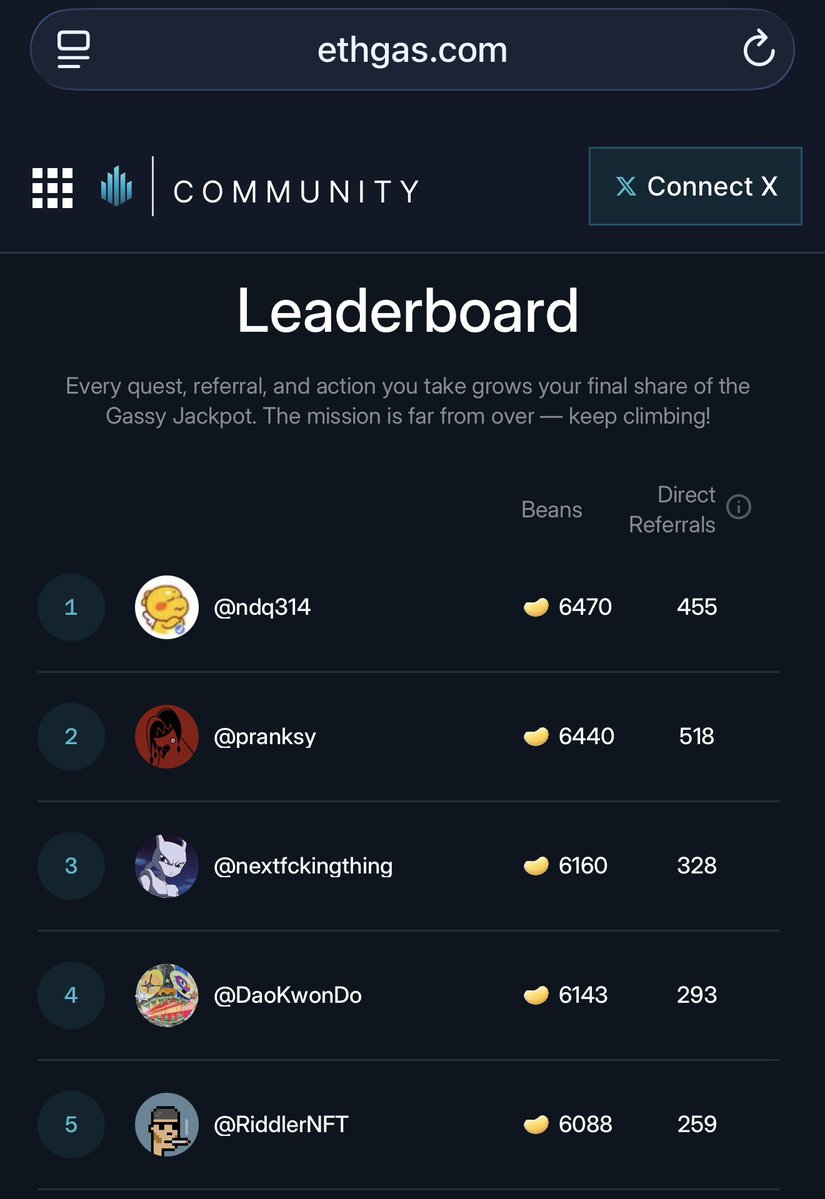This screenshot has width=825, height=1199.
Task: Tap the Connect X button
Action: pyautogui.click(x=695, y=187)
